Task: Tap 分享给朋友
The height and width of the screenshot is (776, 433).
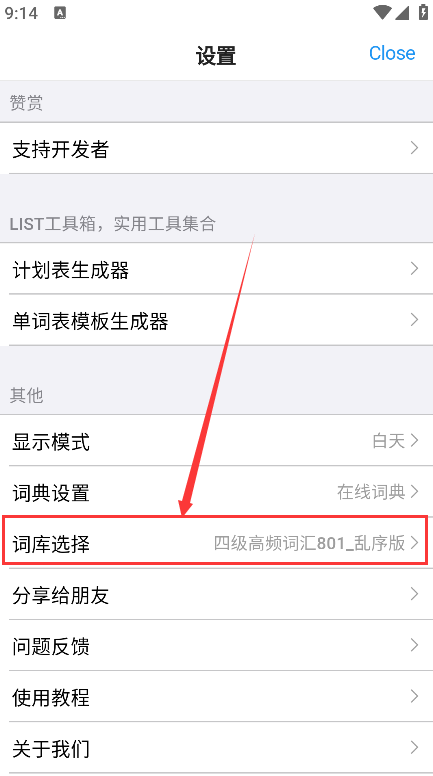Action: point(216,594)
